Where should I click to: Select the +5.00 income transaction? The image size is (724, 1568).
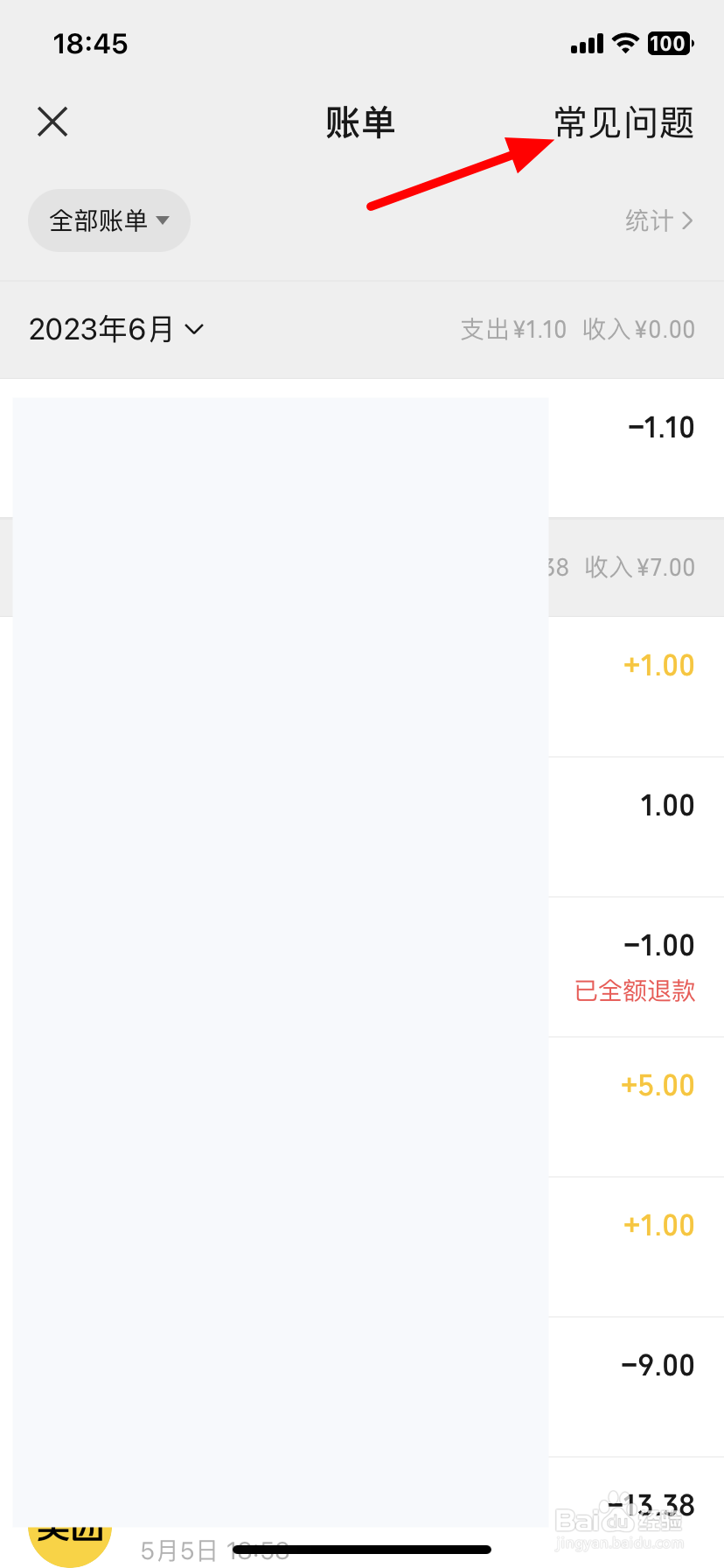(658, 1084)
